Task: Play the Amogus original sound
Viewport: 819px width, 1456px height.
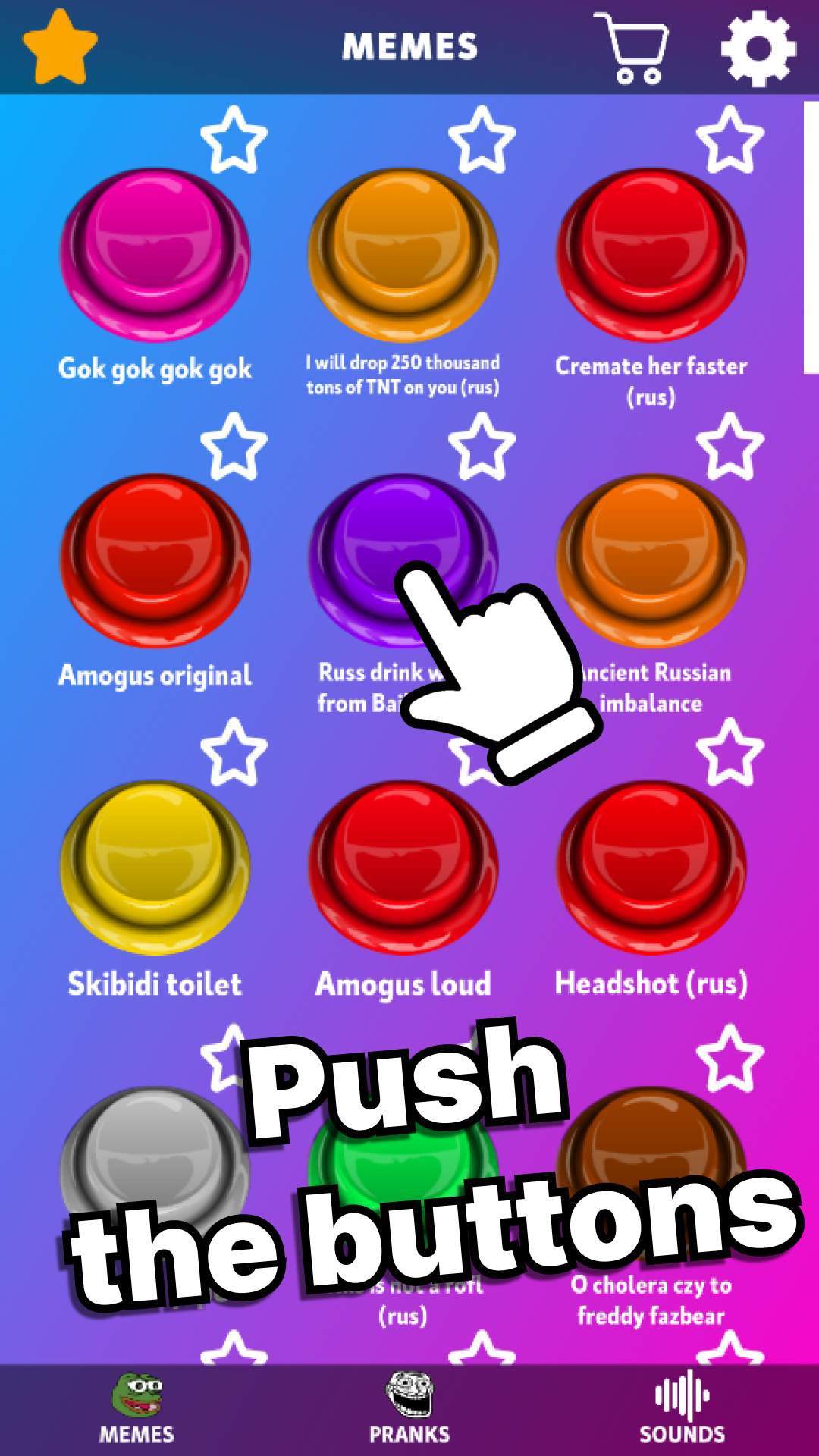Action: click(155, 560)
